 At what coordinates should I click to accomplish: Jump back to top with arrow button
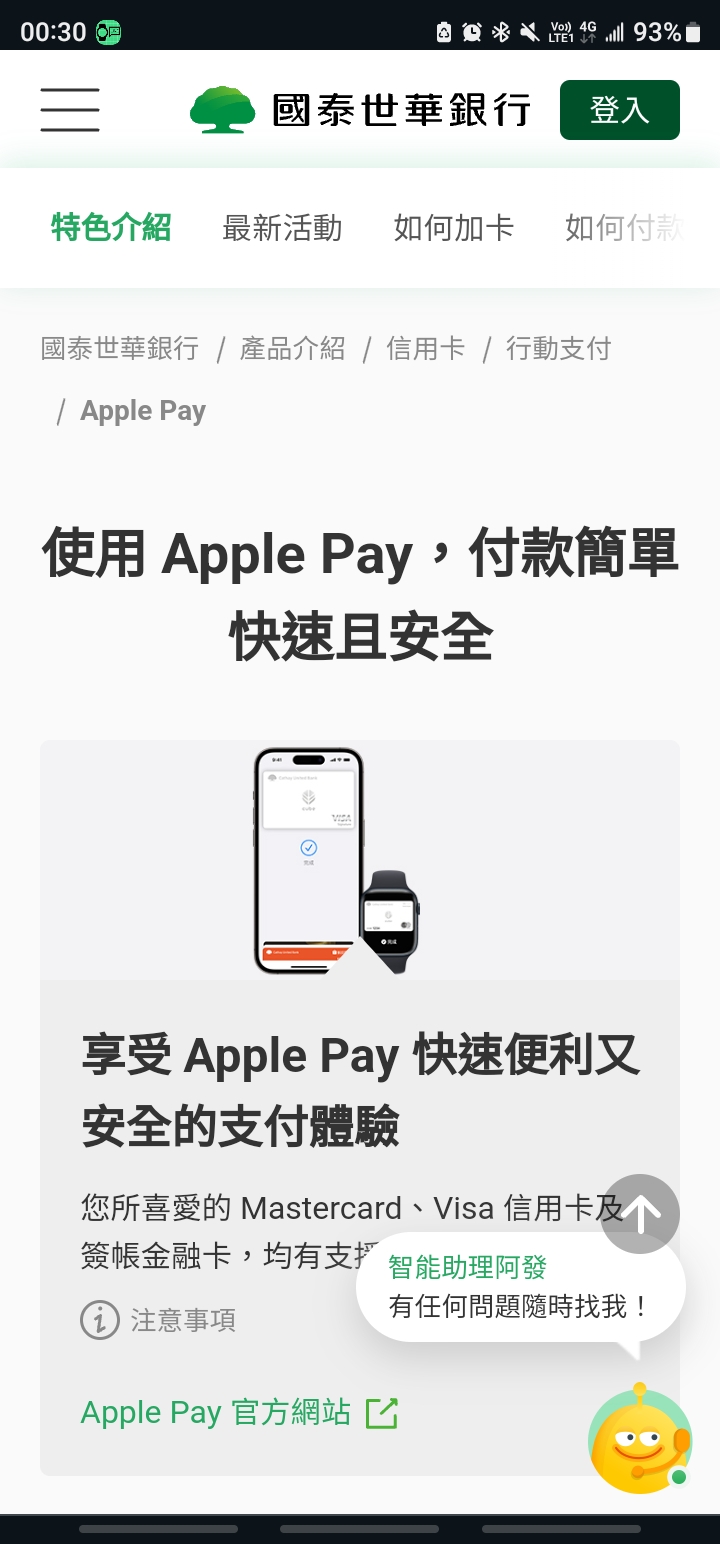pyautogui.click(x=640, y=1214)
